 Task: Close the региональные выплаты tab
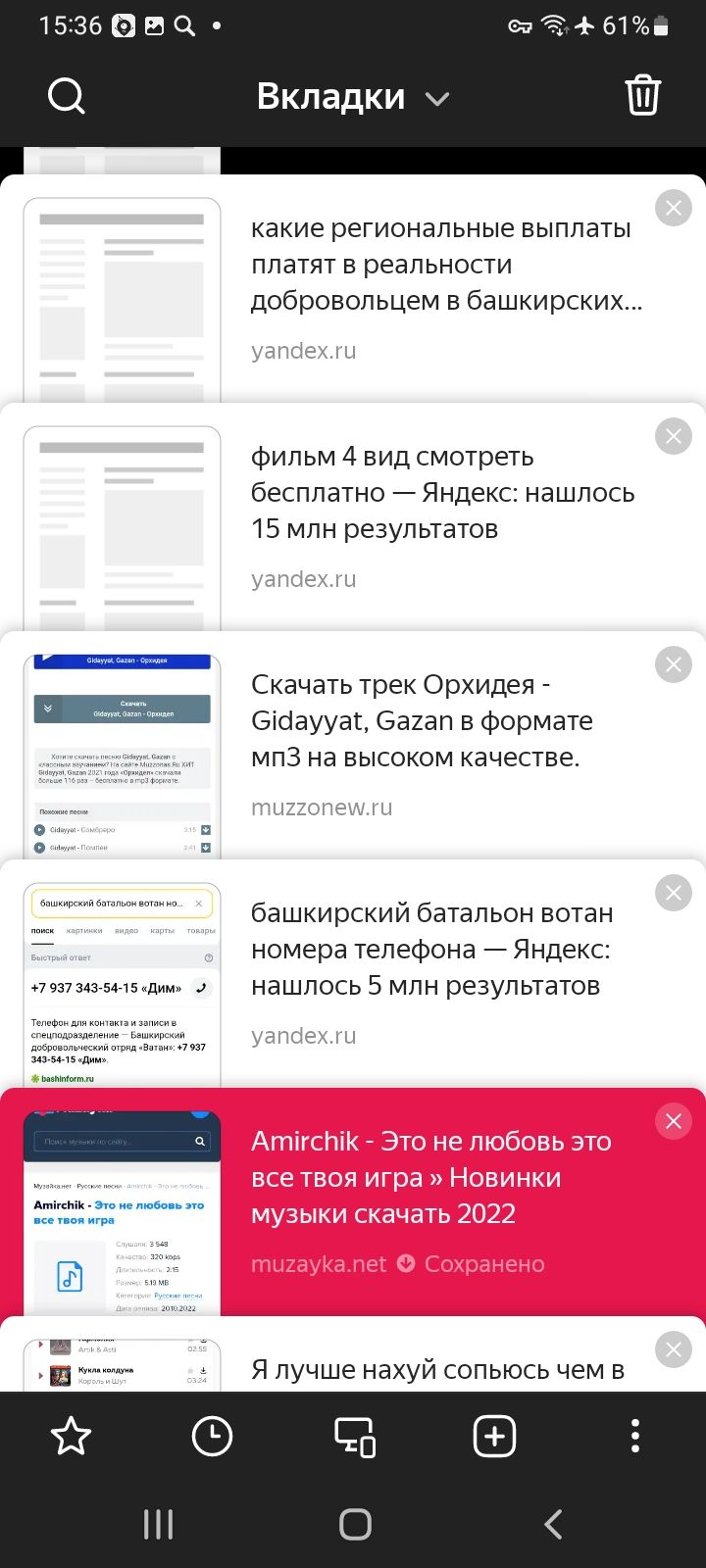tap(673, 208)
